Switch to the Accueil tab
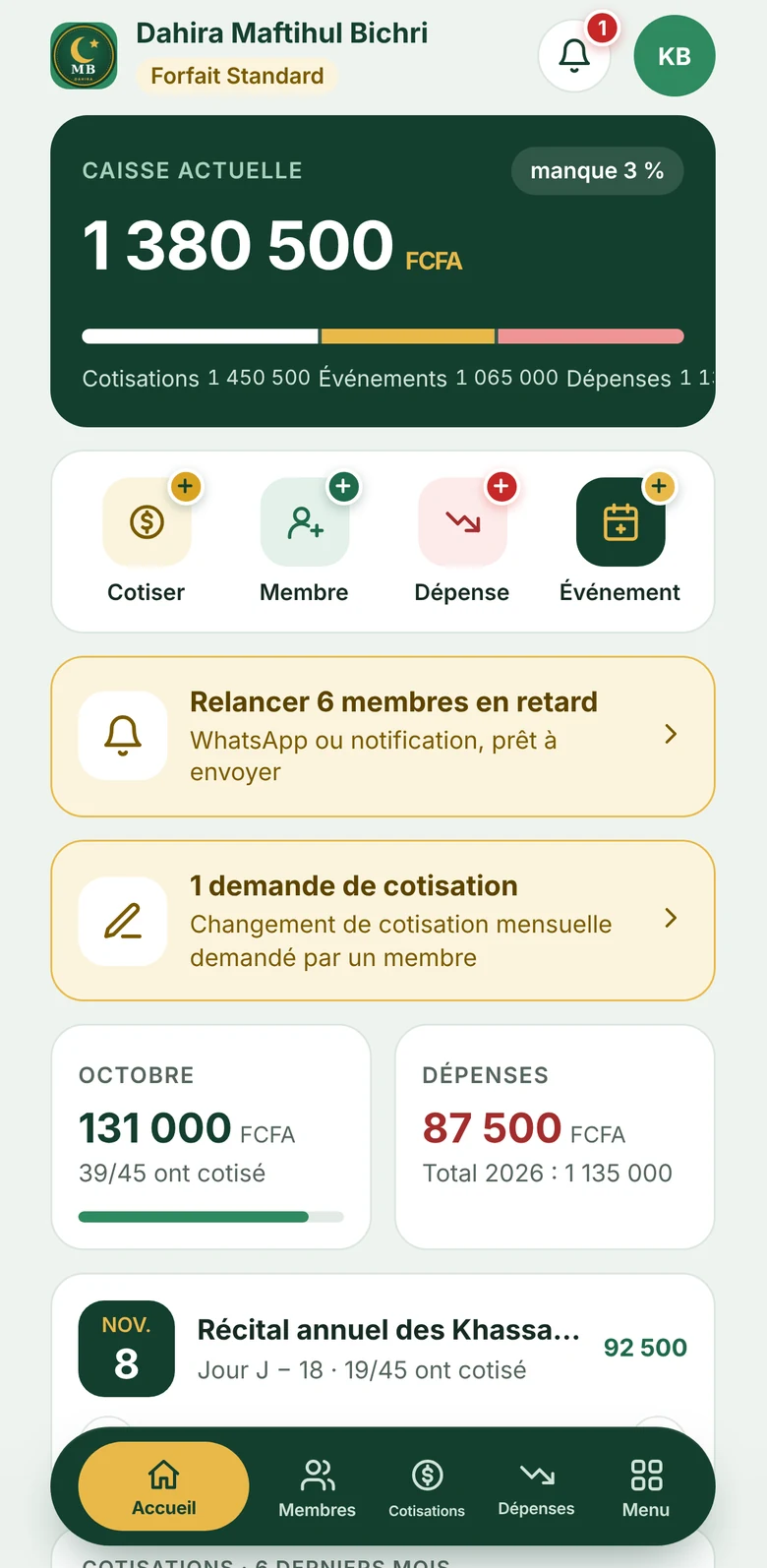Screen dimensions: 767x1568 [x=163, y=1486]
